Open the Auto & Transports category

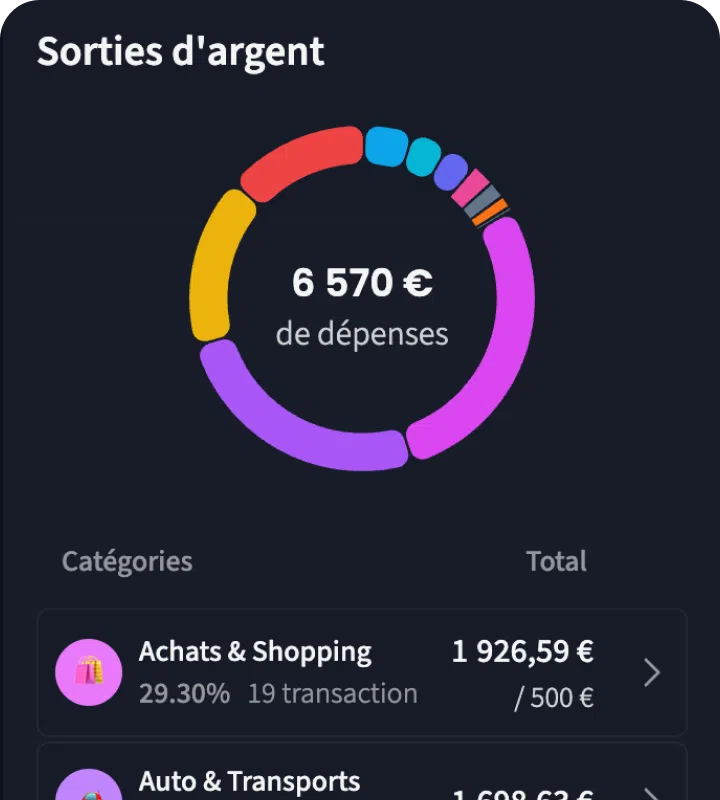pyautogui.click(x=360, y=780)
